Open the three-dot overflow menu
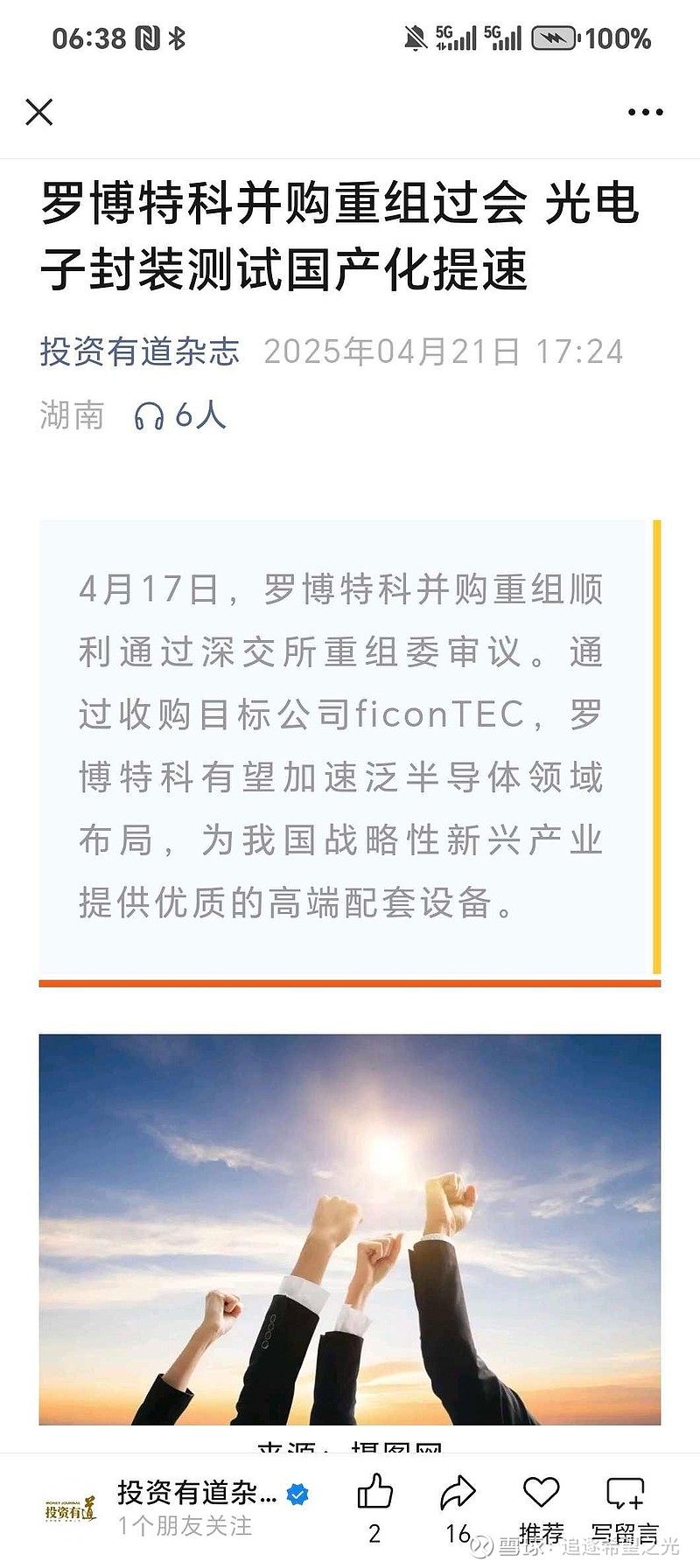The width and height of the screenshot is (700, 1568). [646, 112]
